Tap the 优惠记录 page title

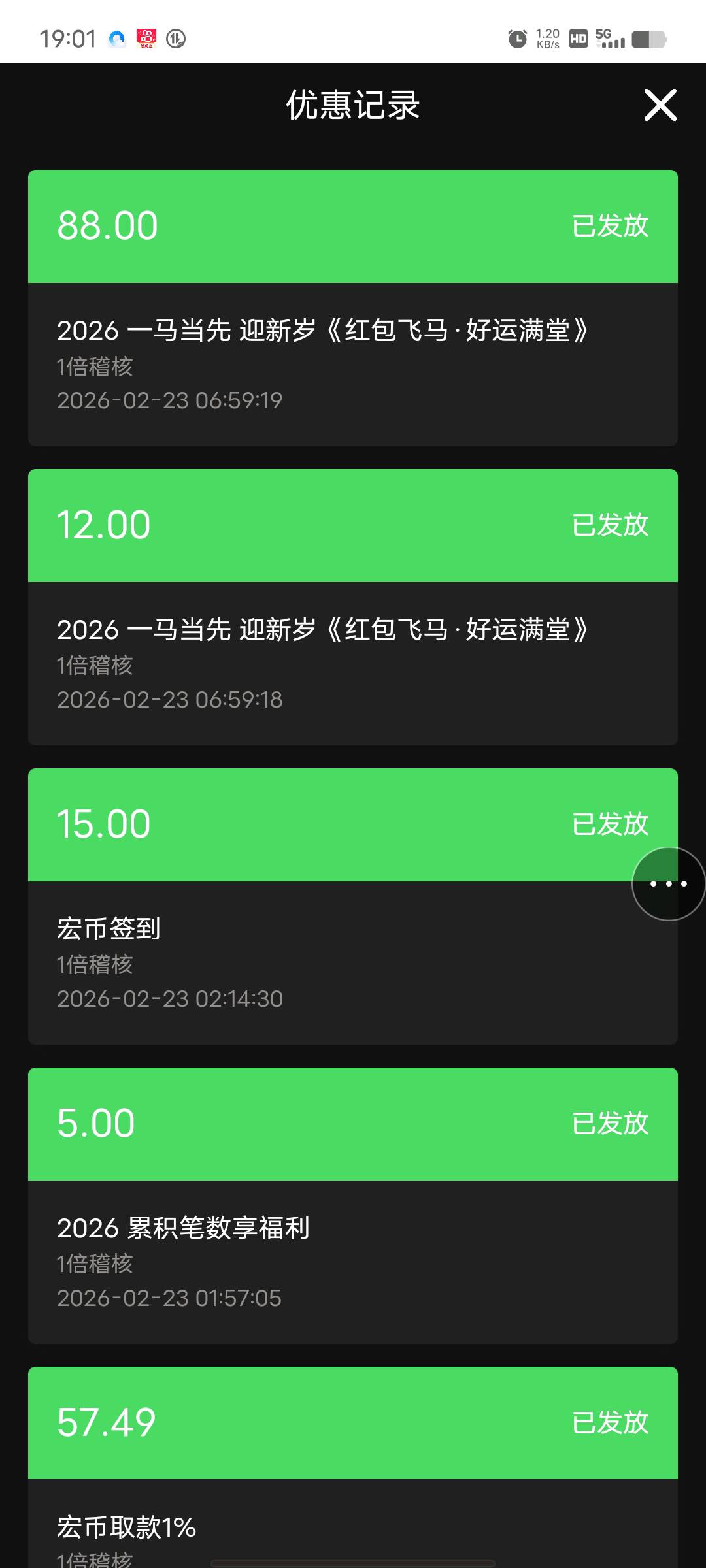353,105
